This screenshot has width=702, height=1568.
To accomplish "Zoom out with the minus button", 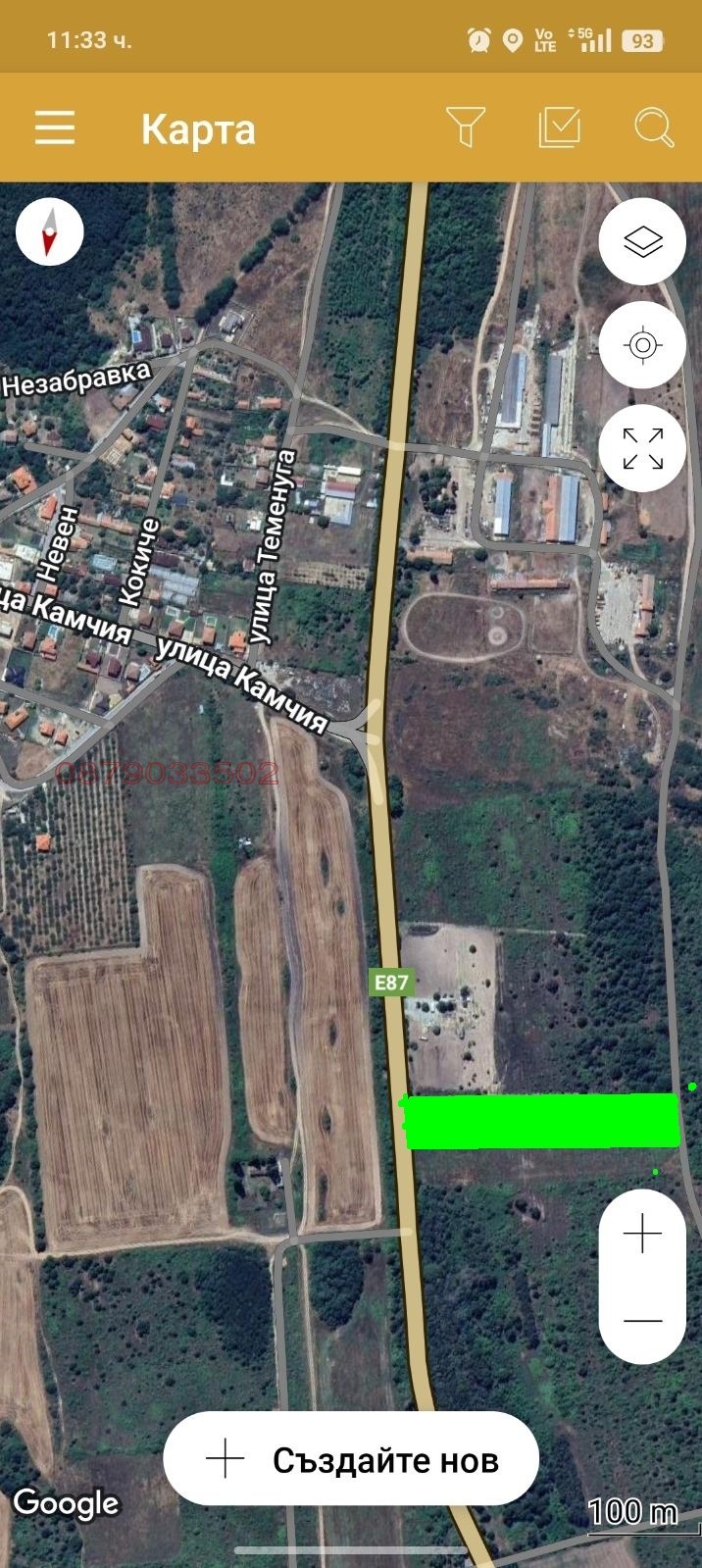I will pos(642,1320).
